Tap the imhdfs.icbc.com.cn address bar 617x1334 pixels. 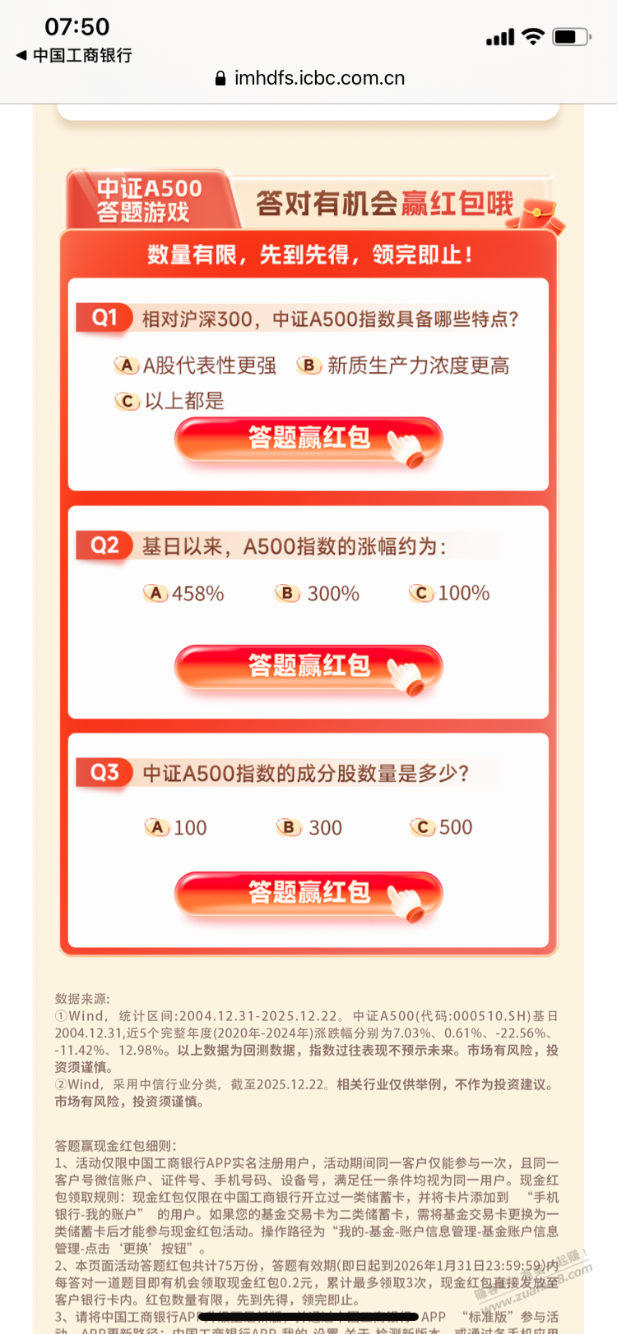308,79
